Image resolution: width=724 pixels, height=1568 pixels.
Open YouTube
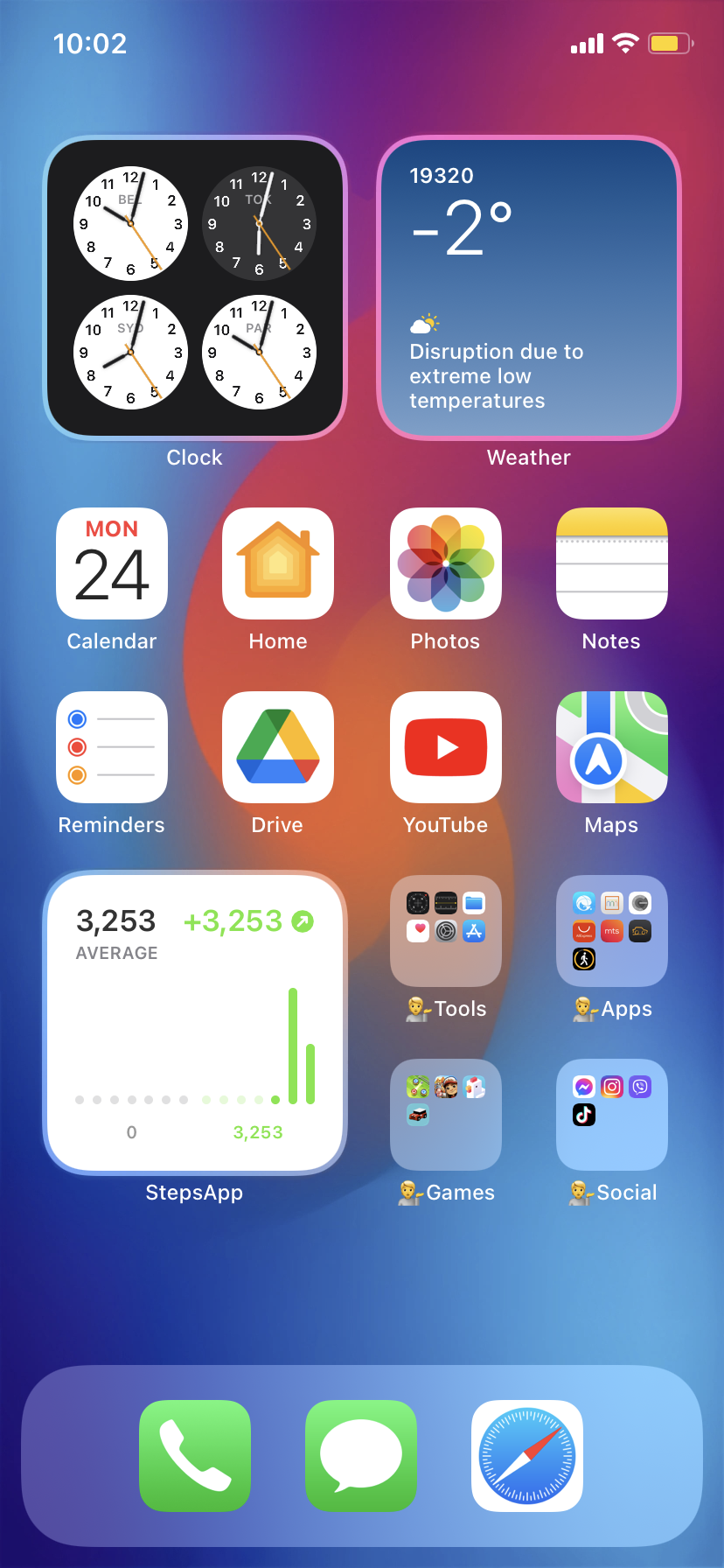tap(446, 747)
